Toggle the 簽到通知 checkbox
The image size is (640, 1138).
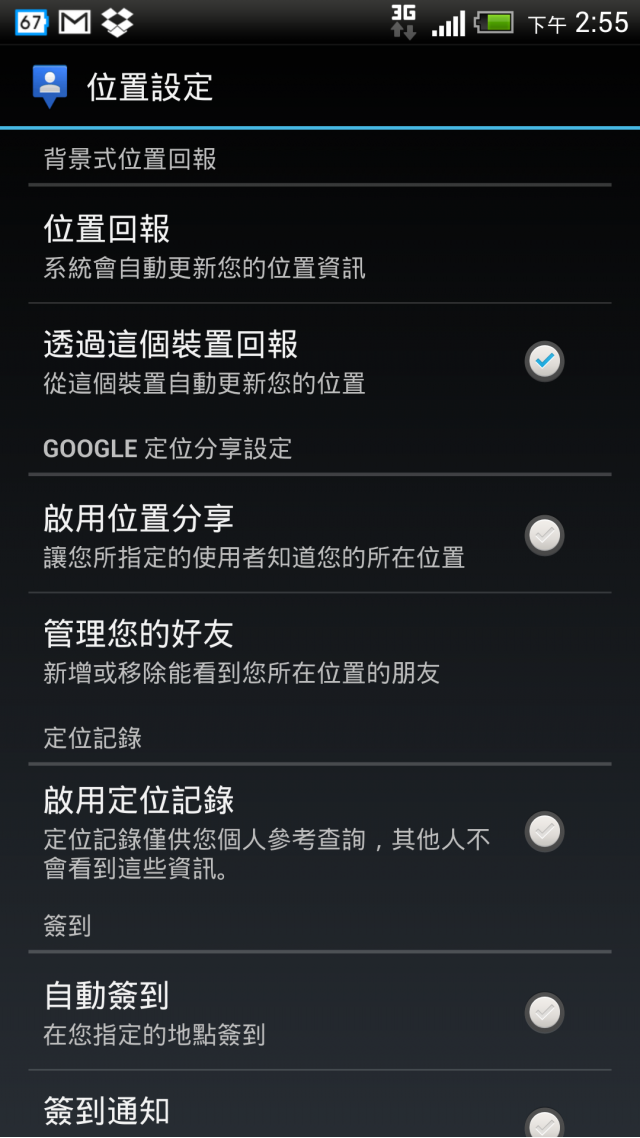click(544, 1121)
